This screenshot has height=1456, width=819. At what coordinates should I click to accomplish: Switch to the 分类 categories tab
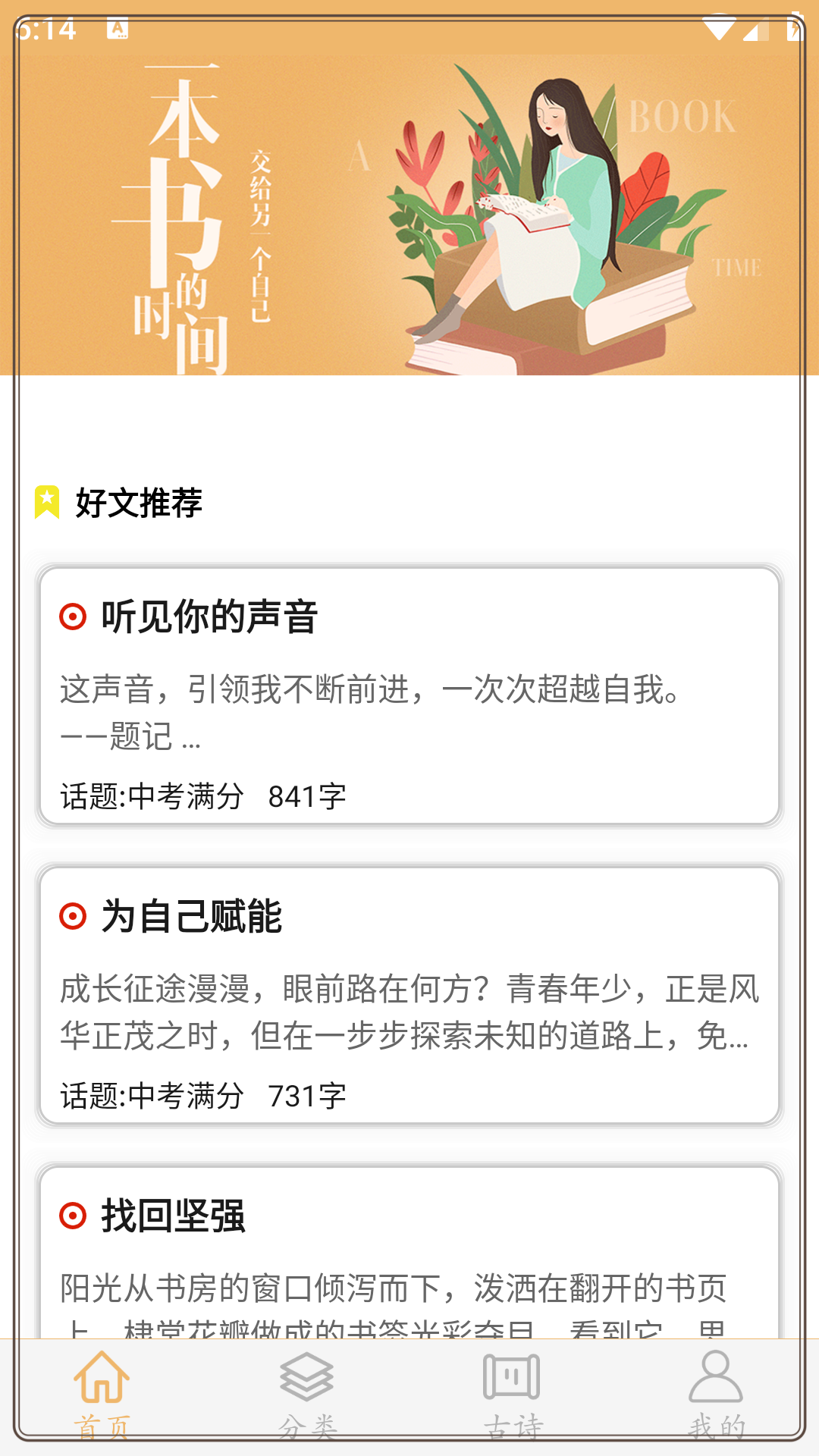click(307, 1395)
